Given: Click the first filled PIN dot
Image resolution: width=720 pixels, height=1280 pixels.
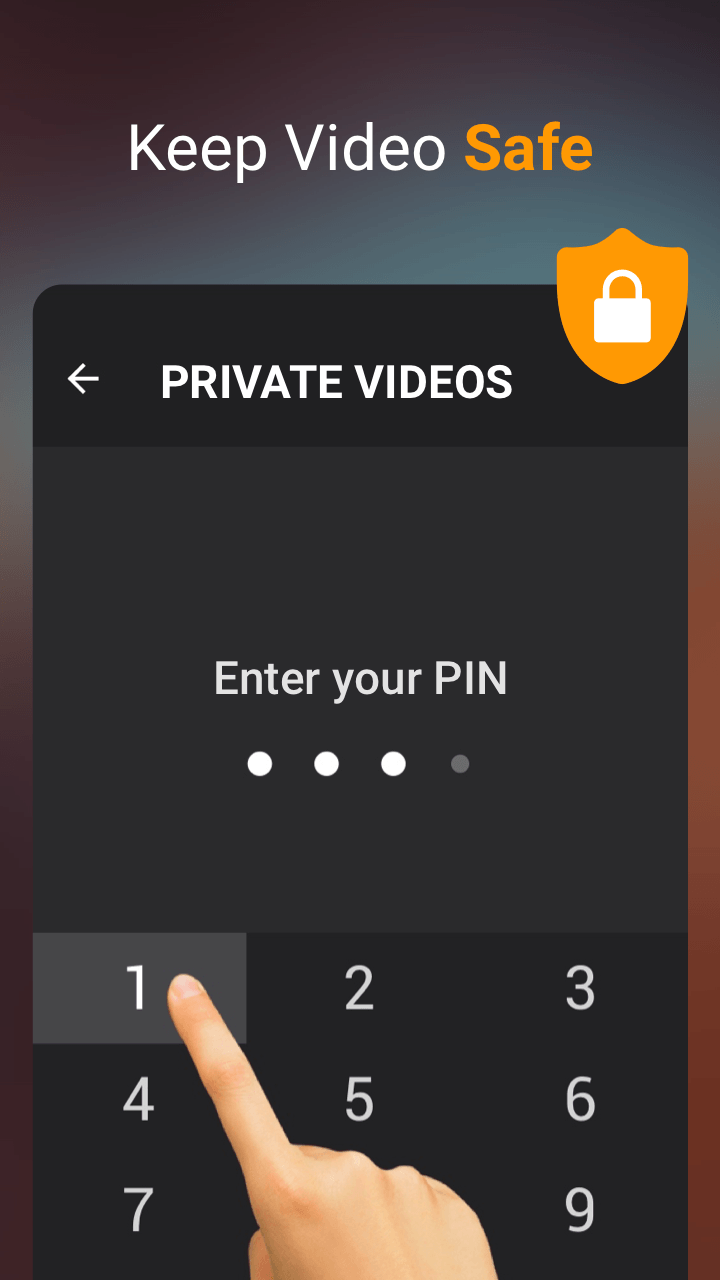Looking at the screenshot, I should pos(260,764).
